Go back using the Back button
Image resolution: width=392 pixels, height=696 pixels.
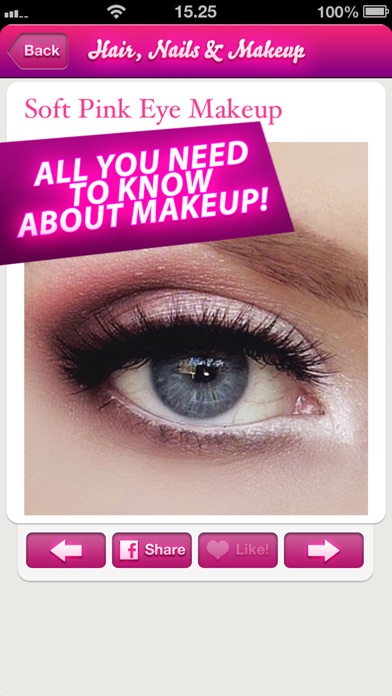pyautogui.click(x=38, y=51)
